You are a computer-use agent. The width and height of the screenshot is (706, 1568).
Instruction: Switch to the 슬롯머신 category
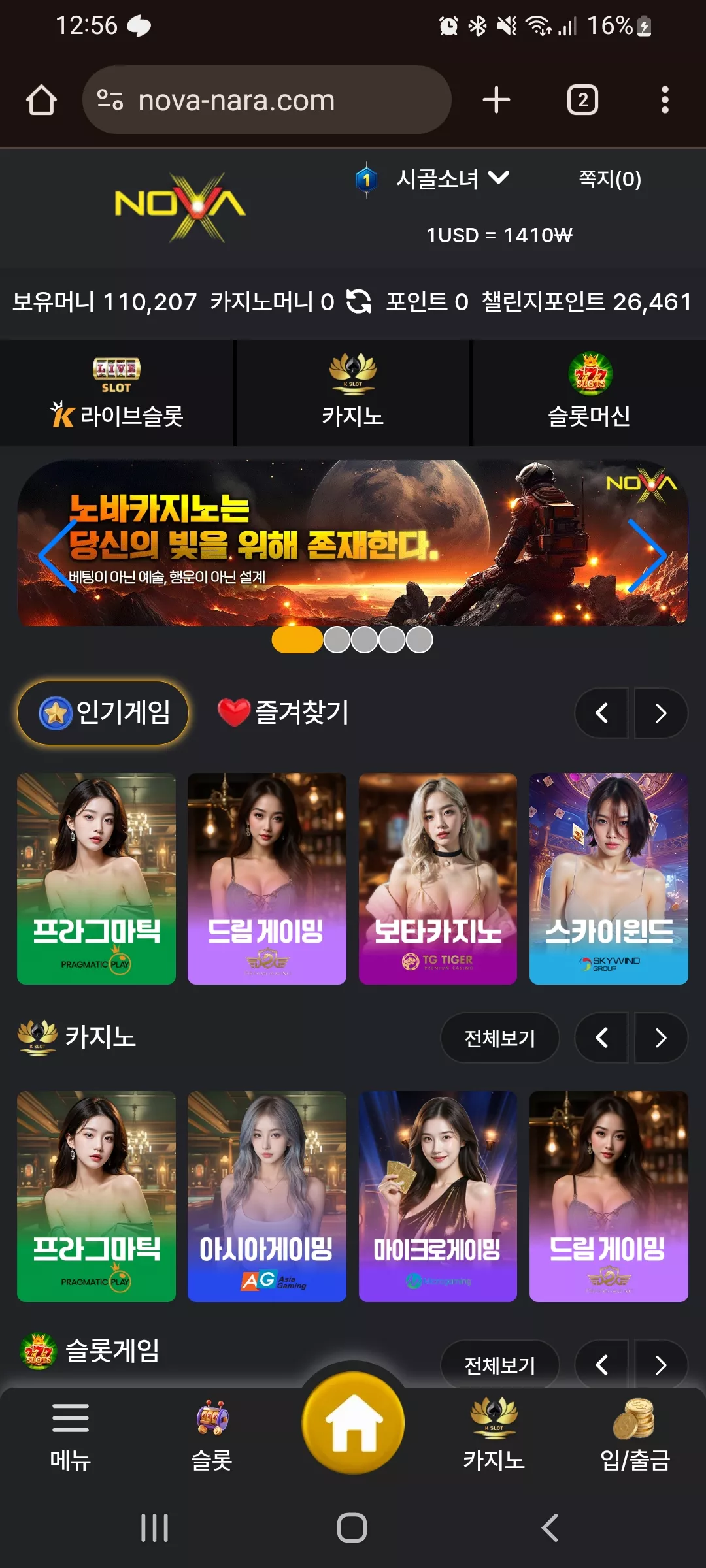[589, 393]
